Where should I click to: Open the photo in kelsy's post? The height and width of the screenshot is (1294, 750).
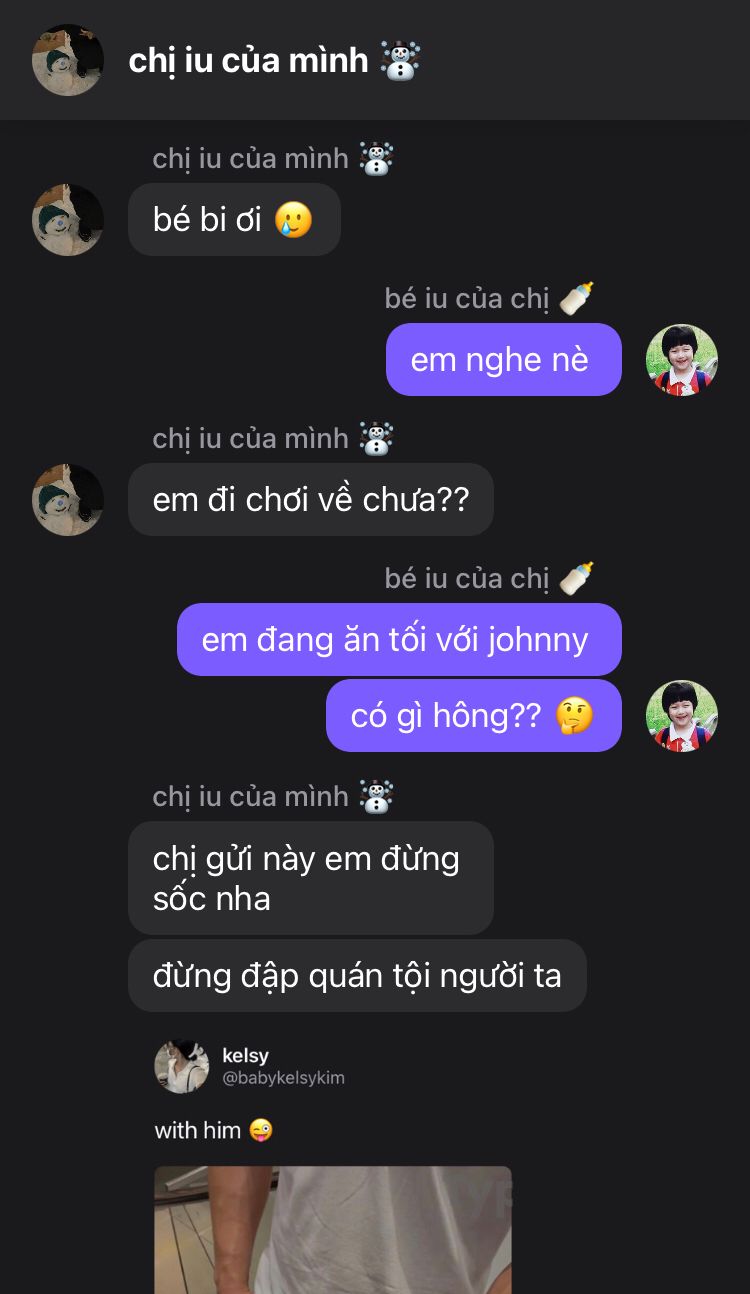tap(333, 1230)
